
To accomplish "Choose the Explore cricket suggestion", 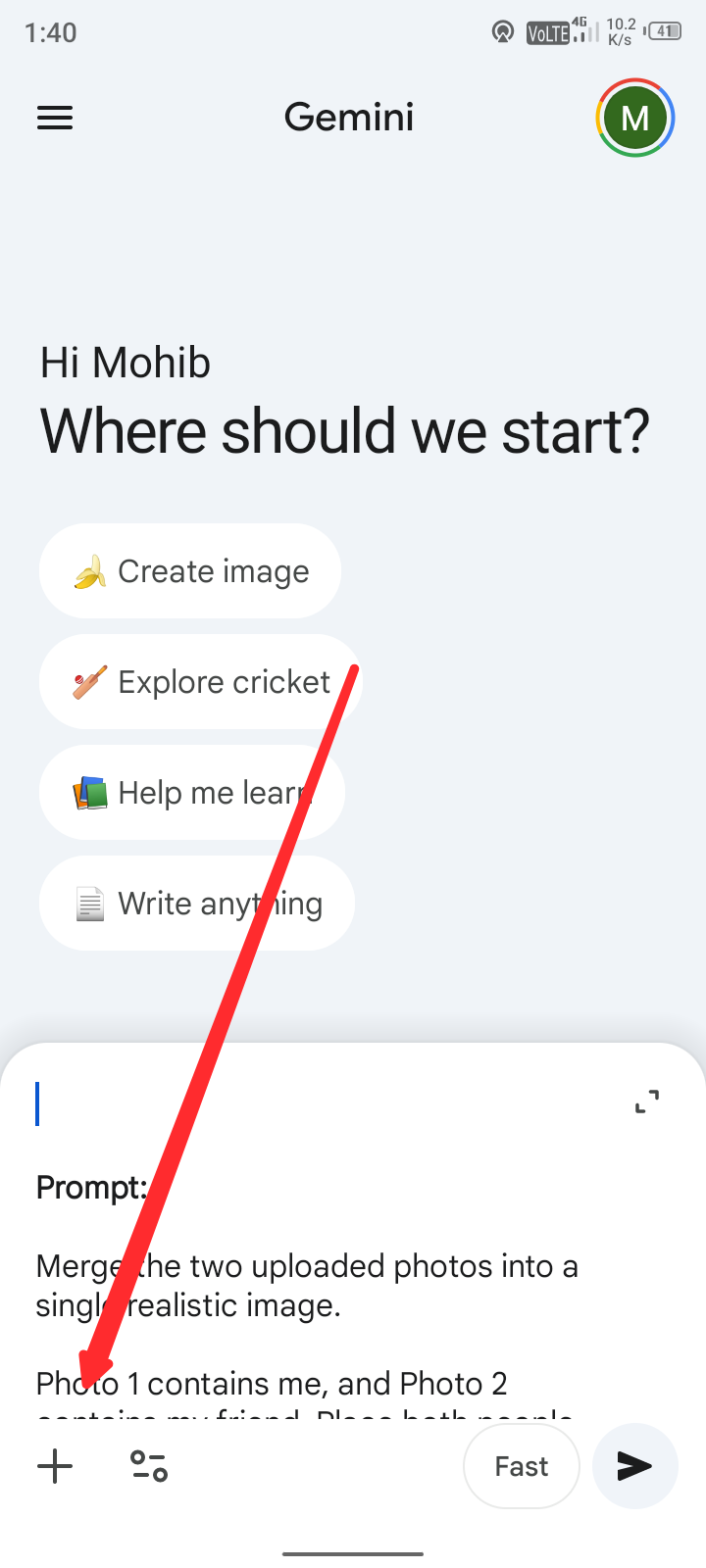I will click(x=201, y=682).
